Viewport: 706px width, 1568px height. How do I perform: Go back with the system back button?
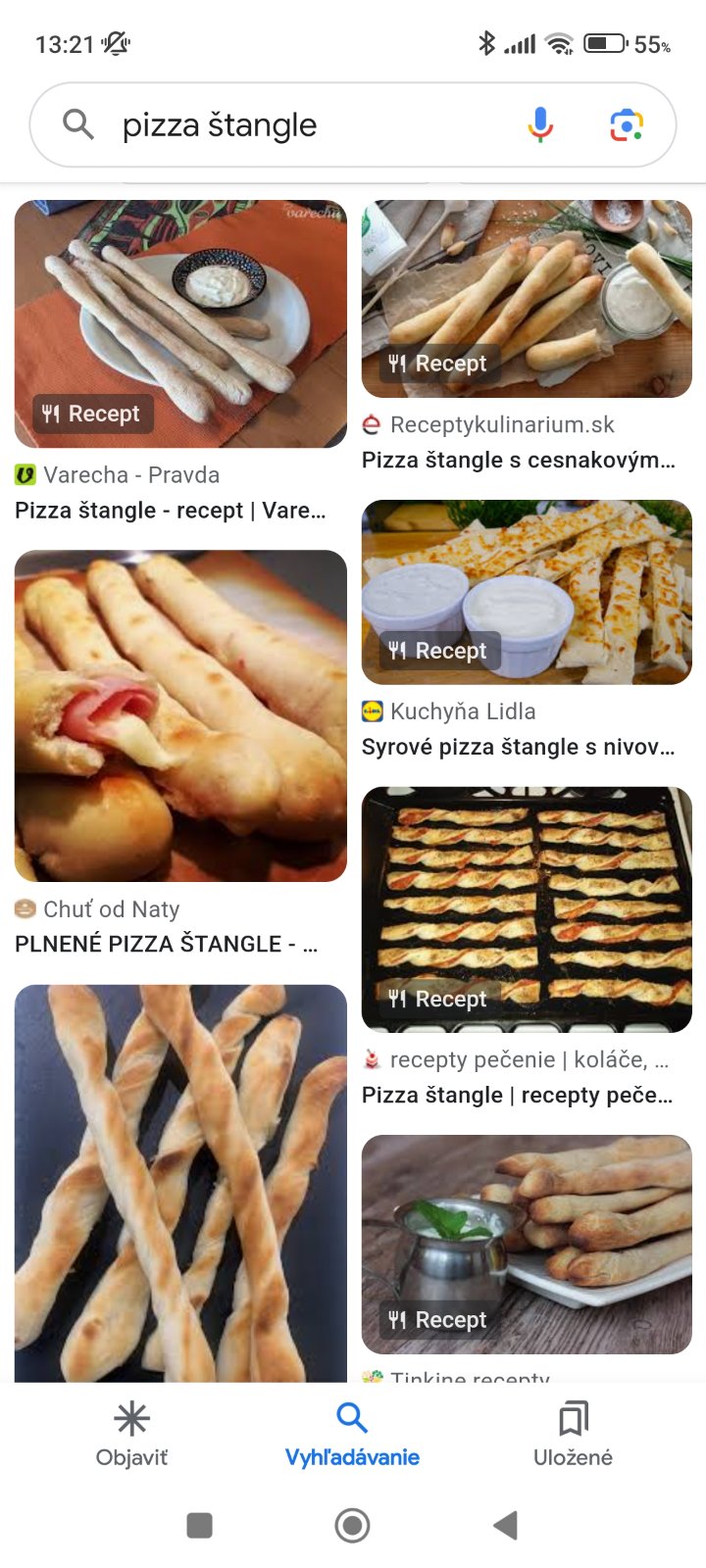(505, 1525)
